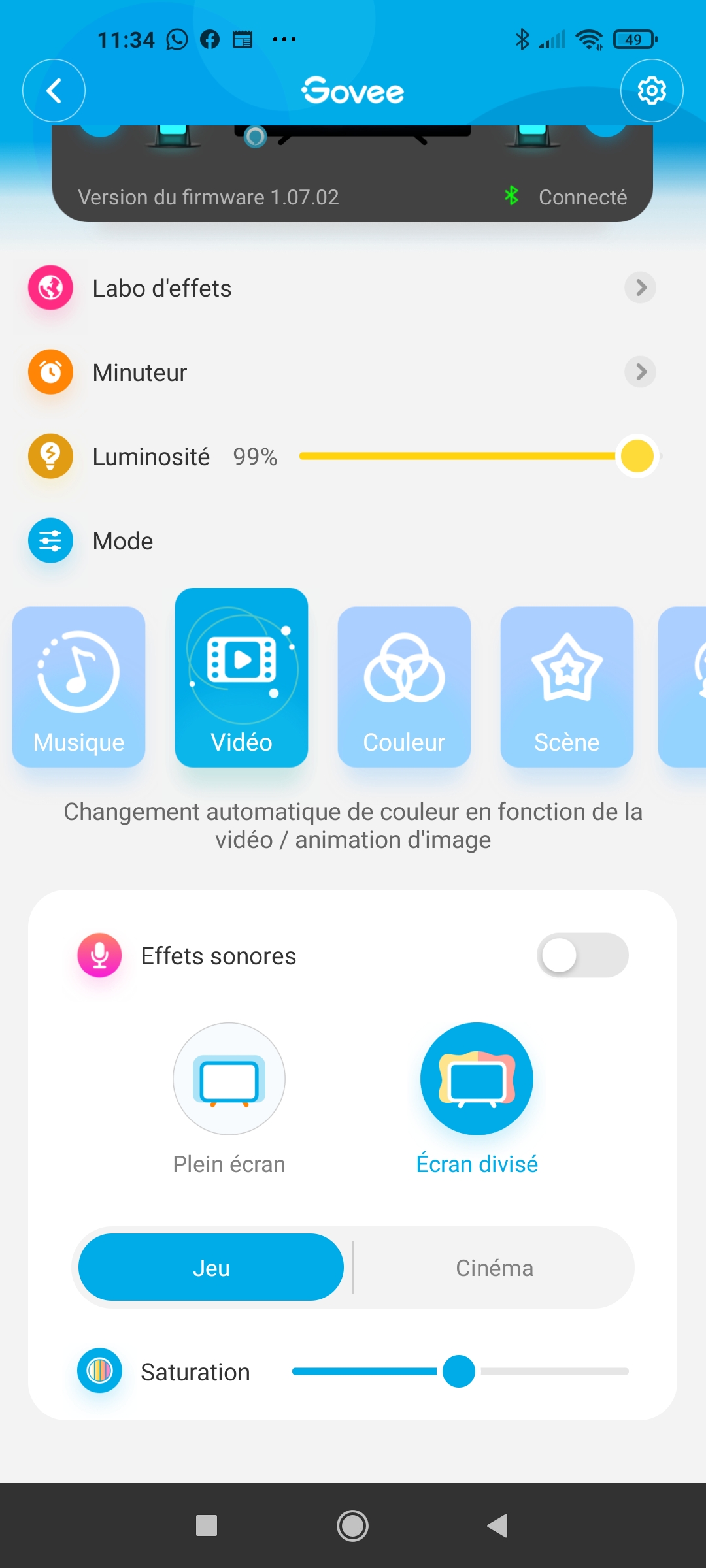Choose the Scène mode
Image resolution: width=706 pixels, height=1568 pixels.
pos(567,686)
